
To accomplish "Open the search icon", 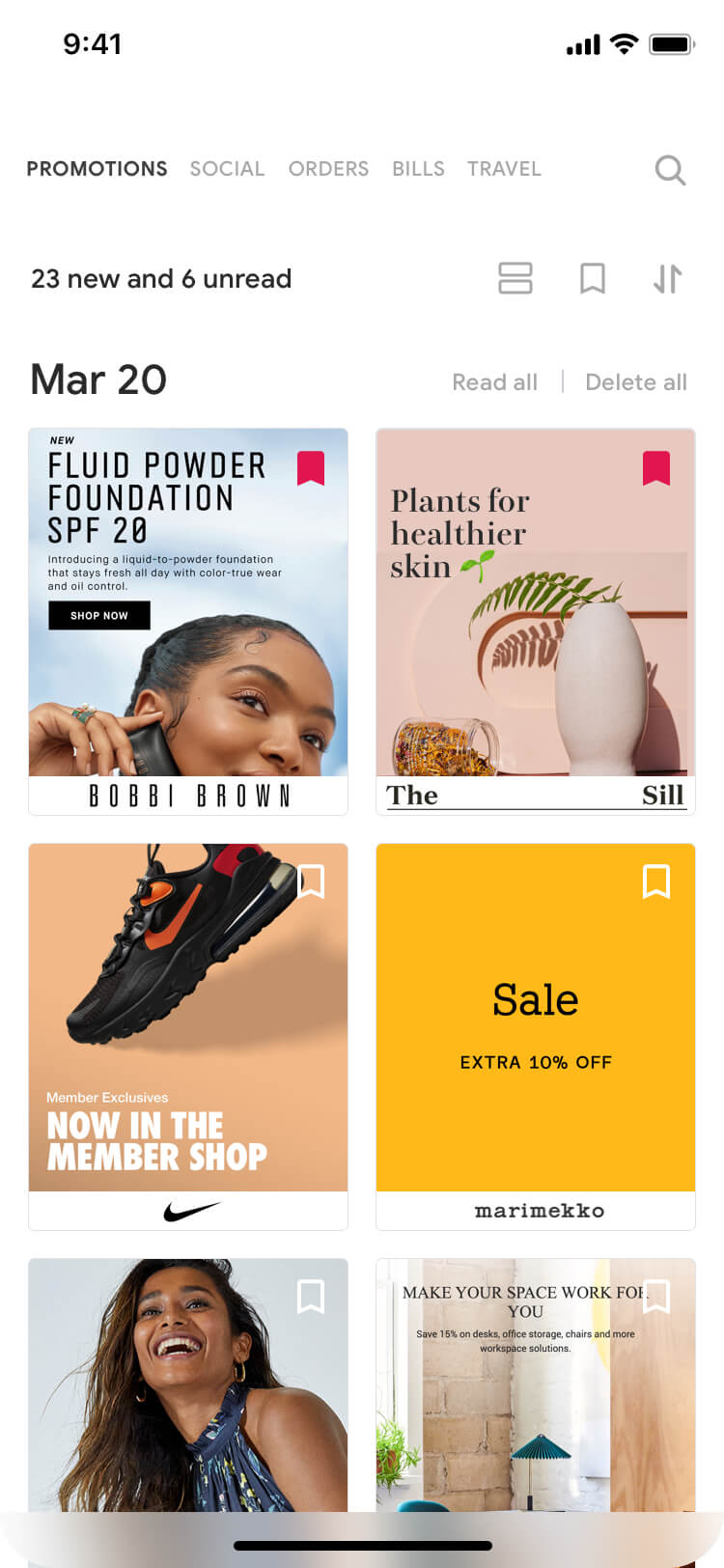I will [x=670, y=170].
